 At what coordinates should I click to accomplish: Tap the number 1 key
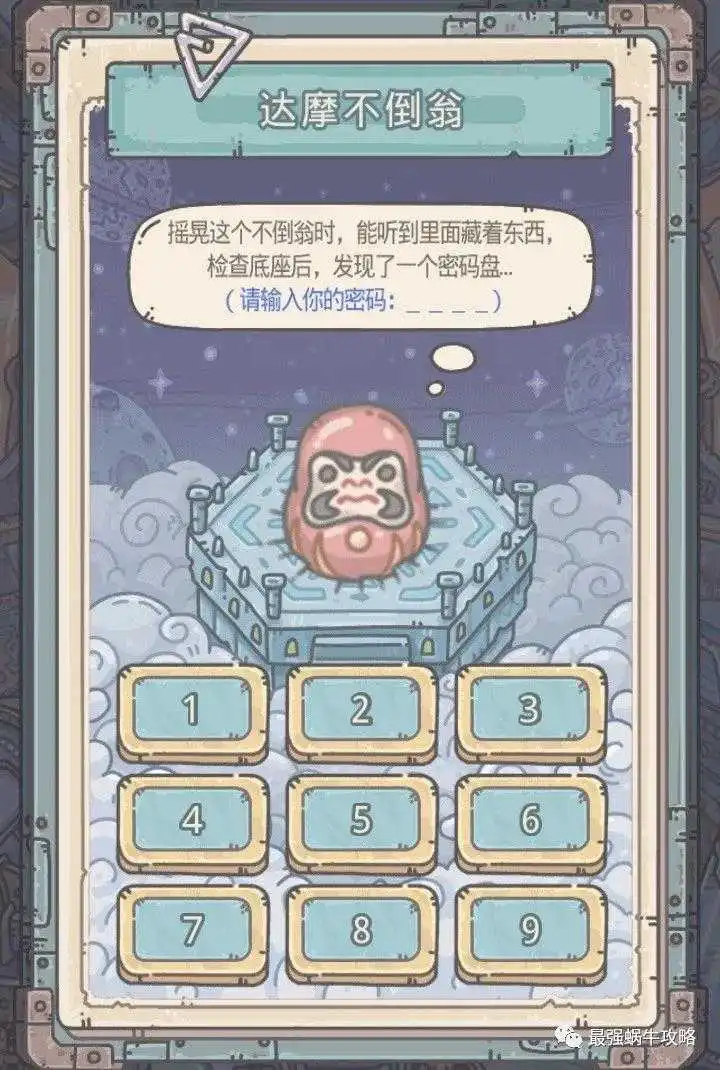tap(192, 709)
